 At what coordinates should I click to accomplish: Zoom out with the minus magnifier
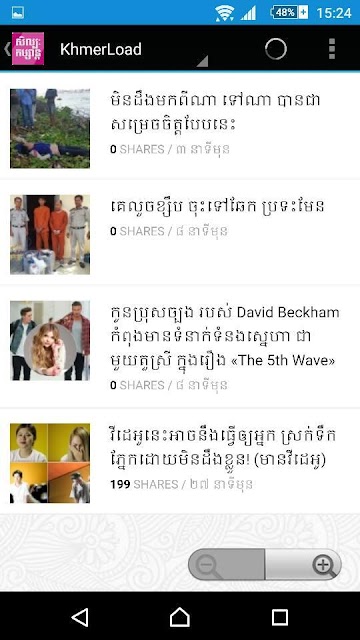[x=227, y=564]
